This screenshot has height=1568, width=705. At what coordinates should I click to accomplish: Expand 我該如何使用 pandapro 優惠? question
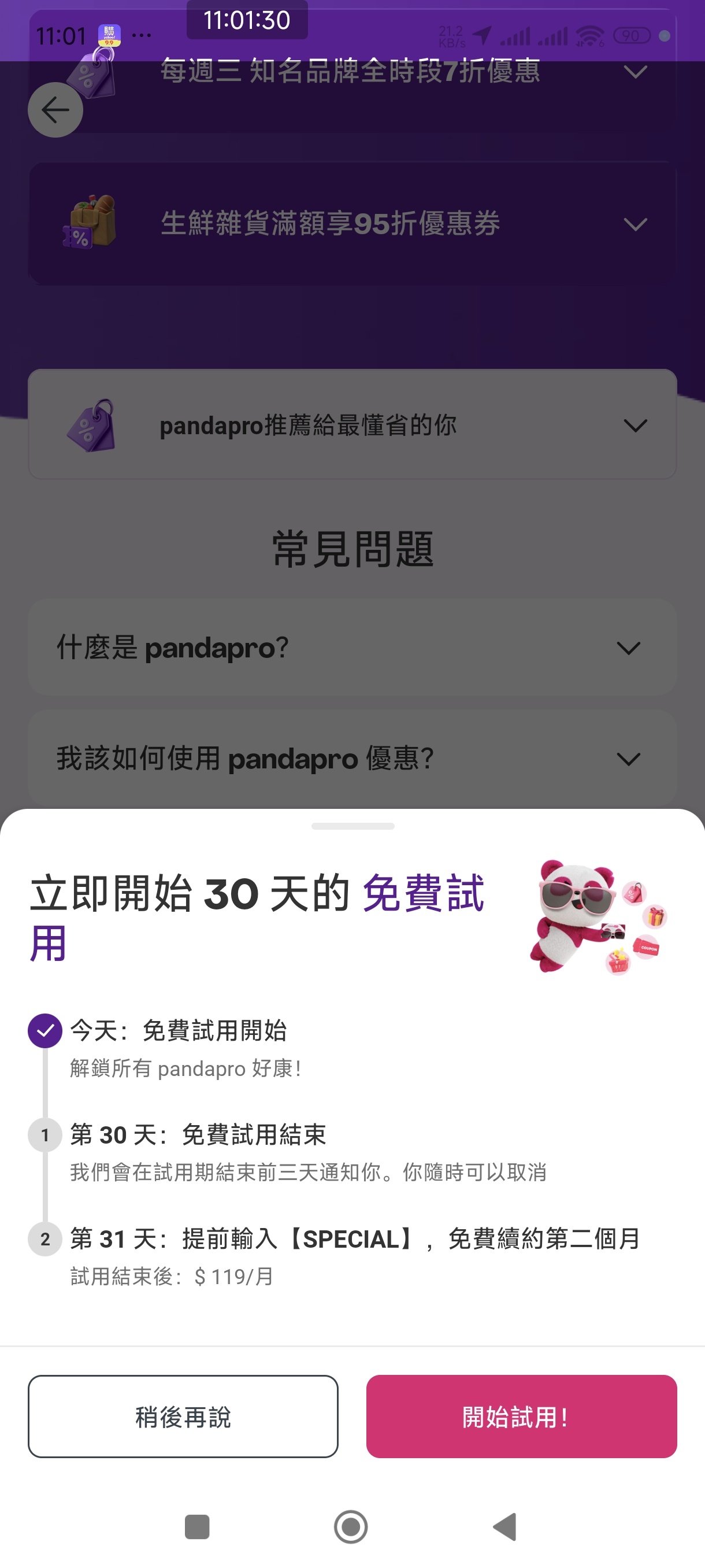[628, 759]
